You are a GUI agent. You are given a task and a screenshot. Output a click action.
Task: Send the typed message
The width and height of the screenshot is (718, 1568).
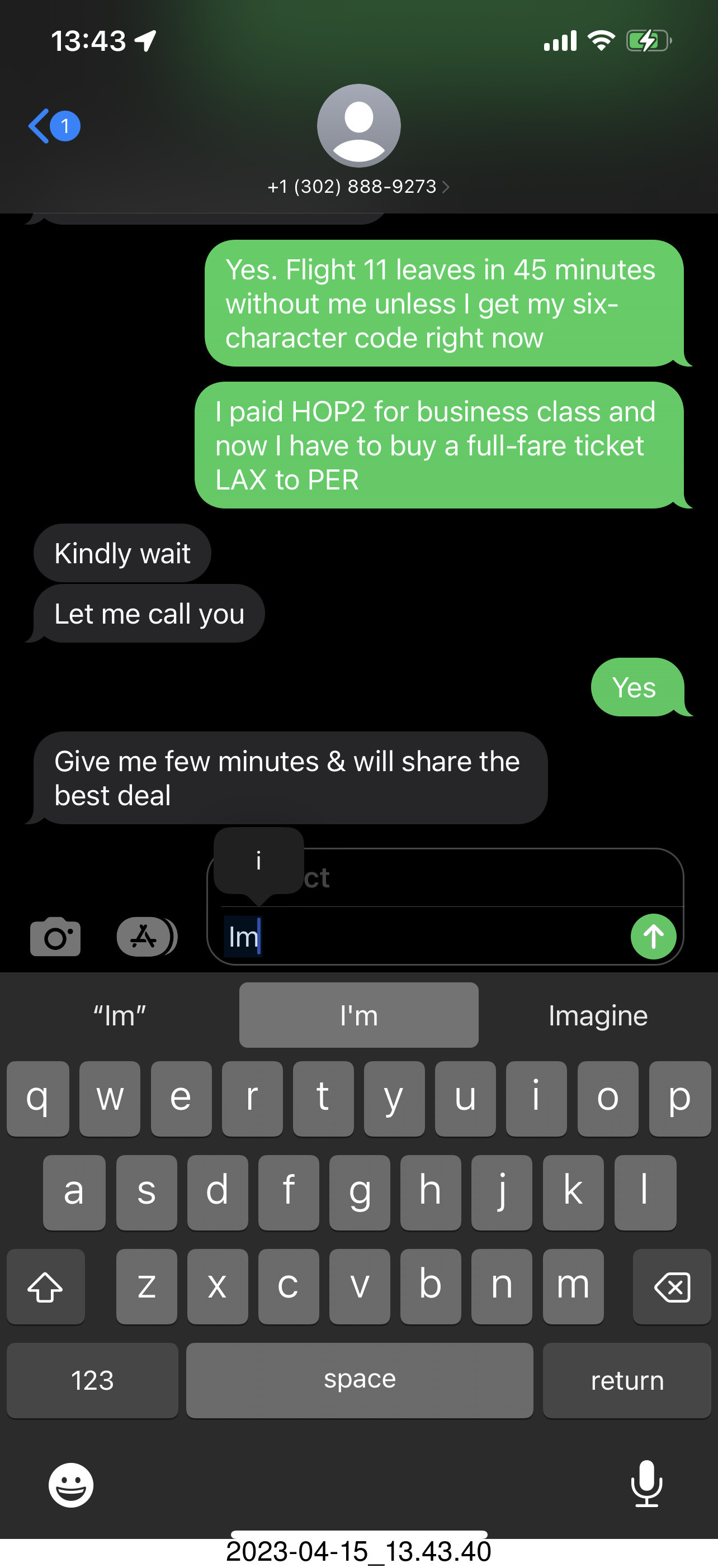coord(653,936)
